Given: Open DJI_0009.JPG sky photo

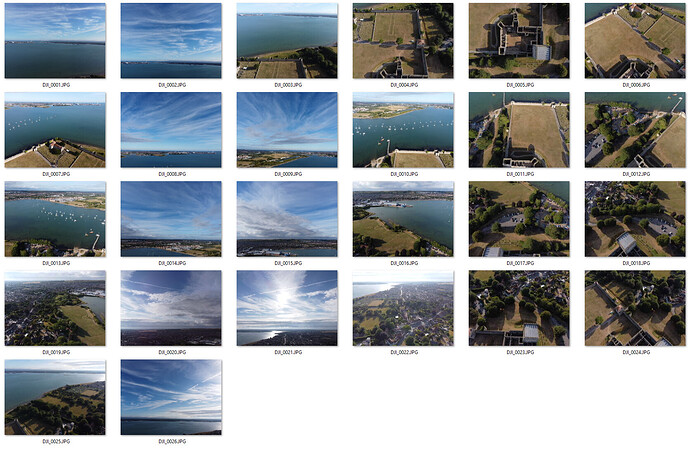Looking at the screenshot, I should click(287, 130).
